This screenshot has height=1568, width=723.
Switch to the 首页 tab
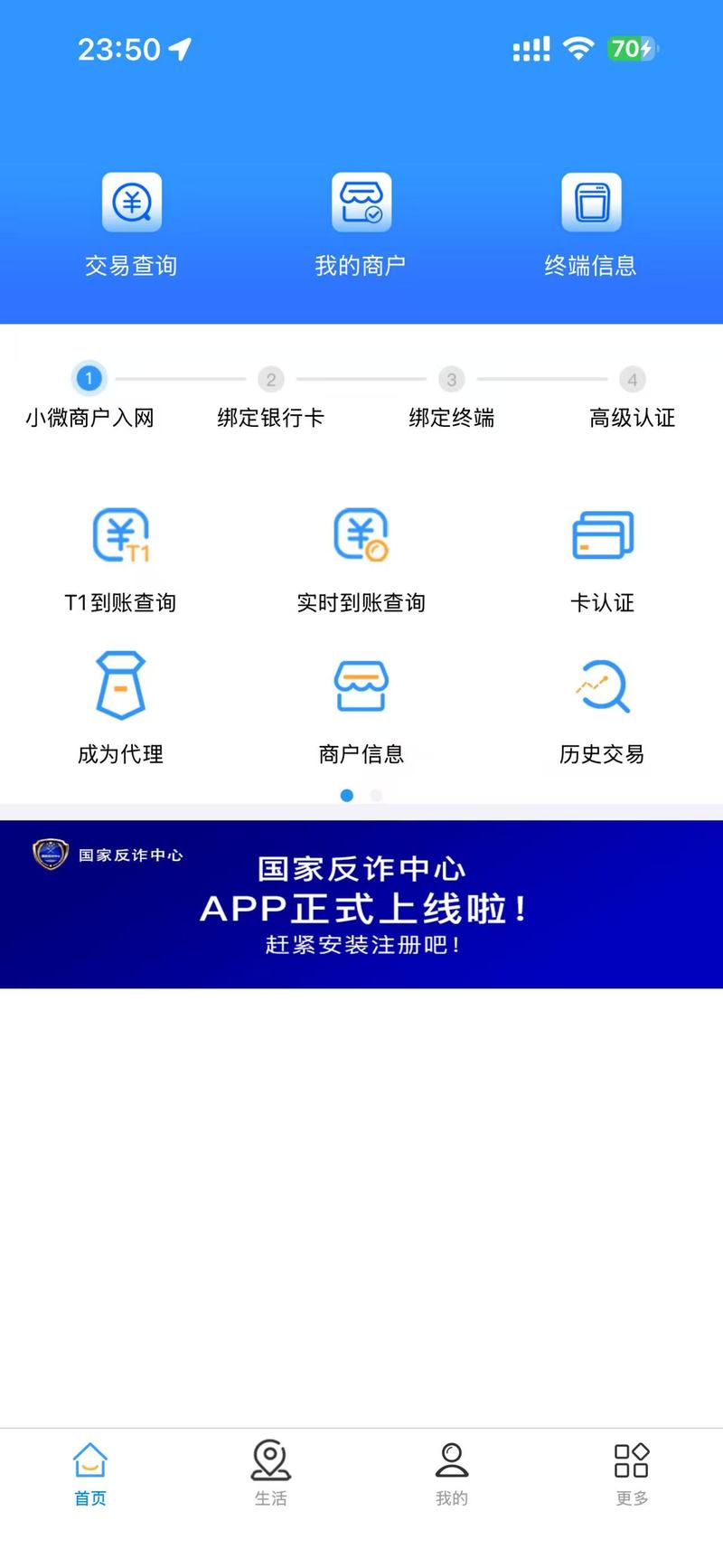pyautogui.click(x=90, y=1474)
